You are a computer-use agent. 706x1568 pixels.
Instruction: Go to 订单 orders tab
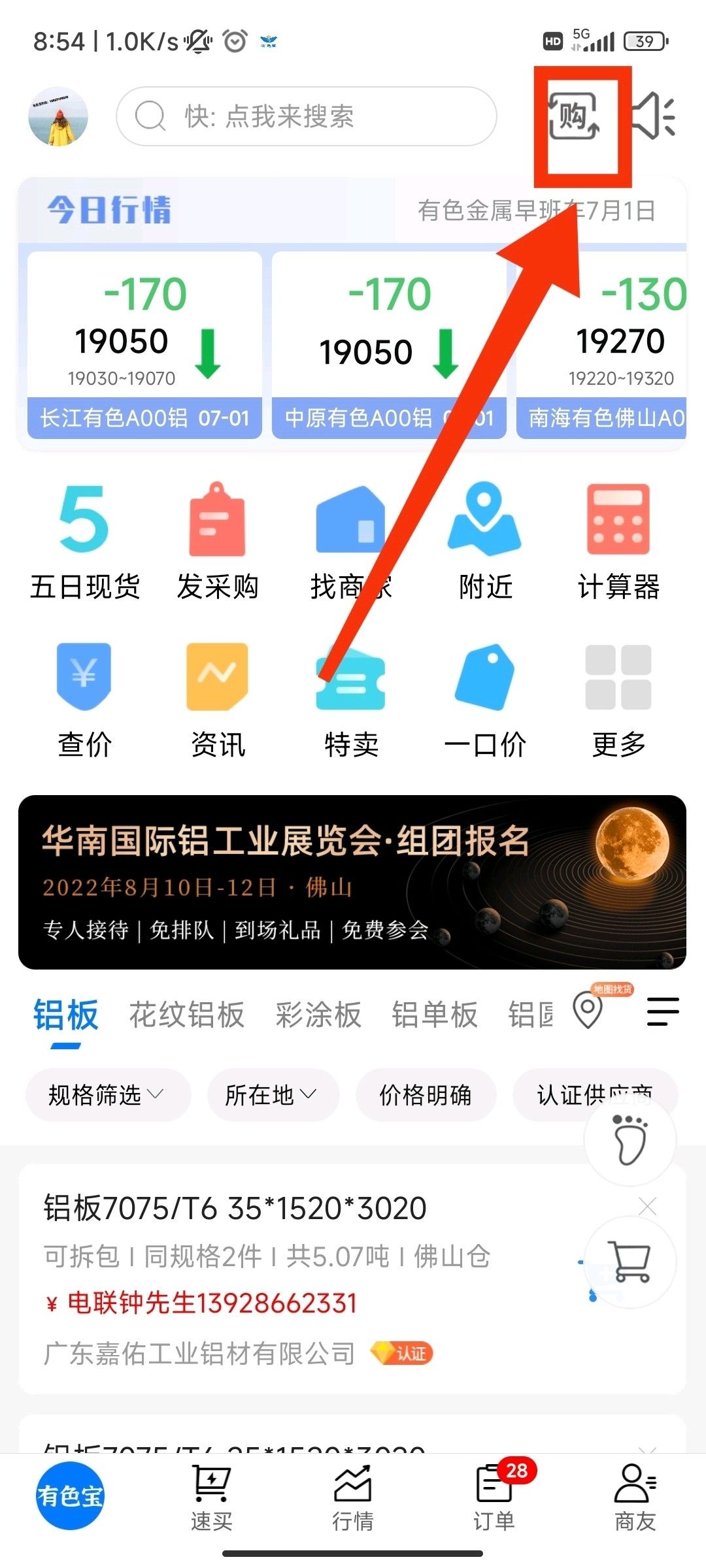pos(495,1499)
